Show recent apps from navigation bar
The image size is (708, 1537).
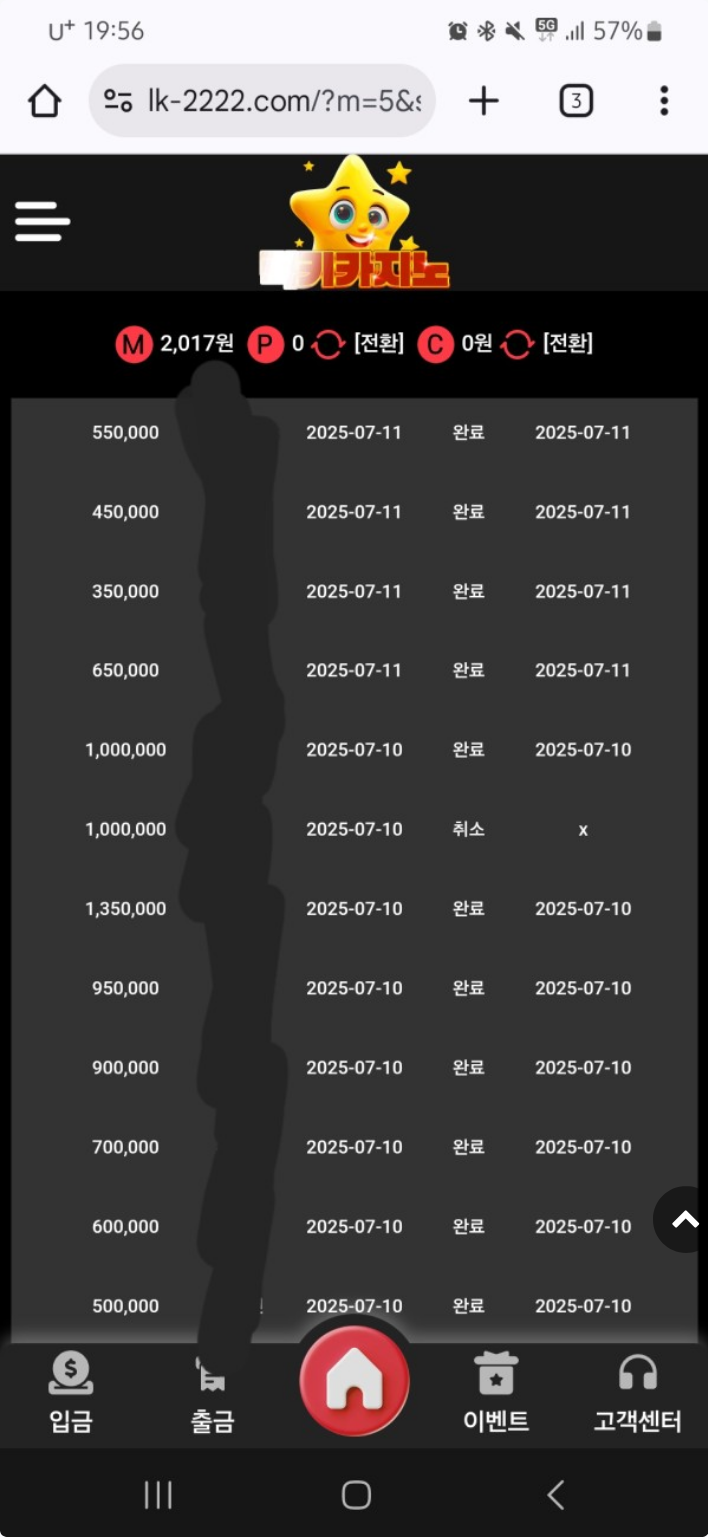point(158,1494)
